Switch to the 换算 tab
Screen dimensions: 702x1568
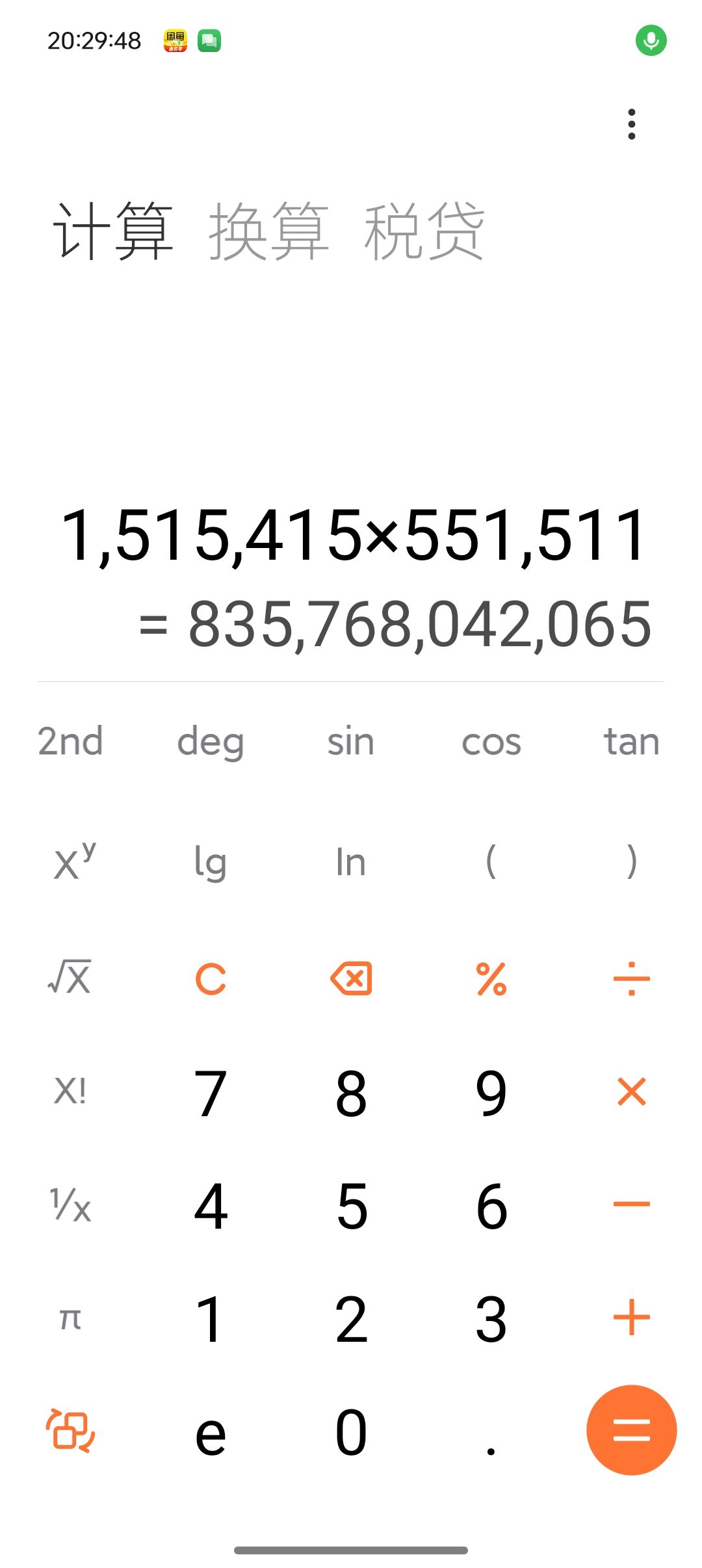[x=268, y=231]
